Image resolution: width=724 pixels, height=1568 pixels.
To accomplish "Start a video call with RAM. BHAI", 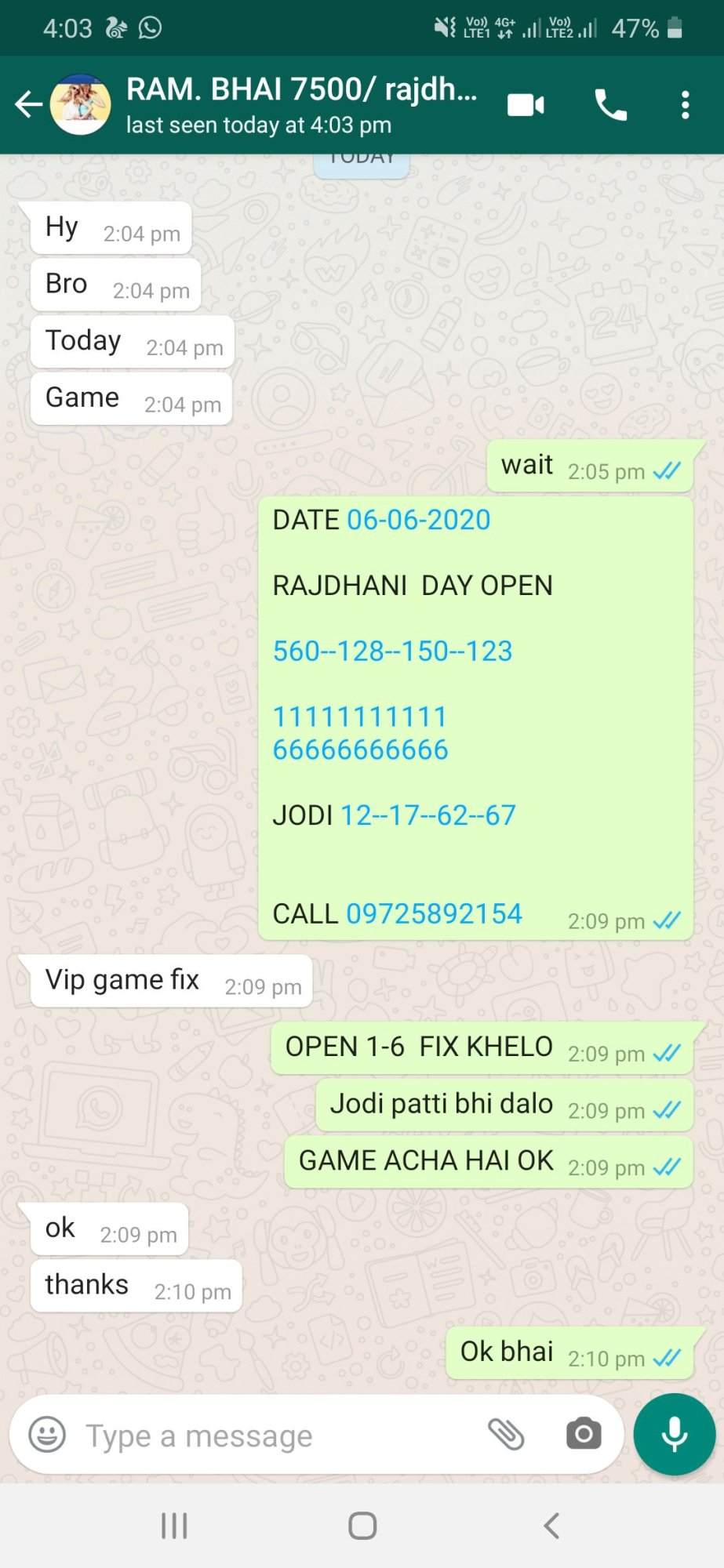I will (526, 104).
